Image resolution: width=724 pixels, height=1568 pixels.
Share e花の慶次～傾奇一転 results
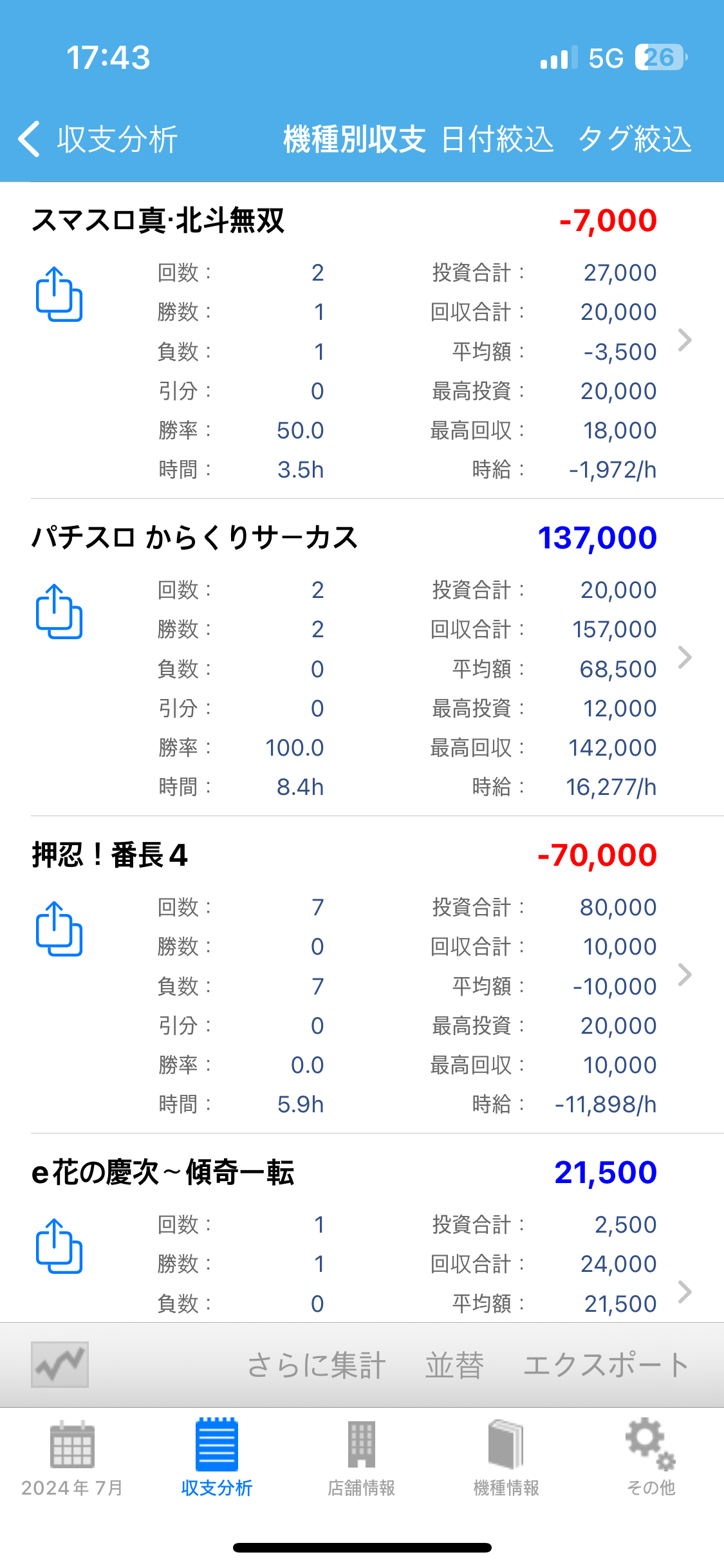pyautogui.click(x=59, y=1246)
